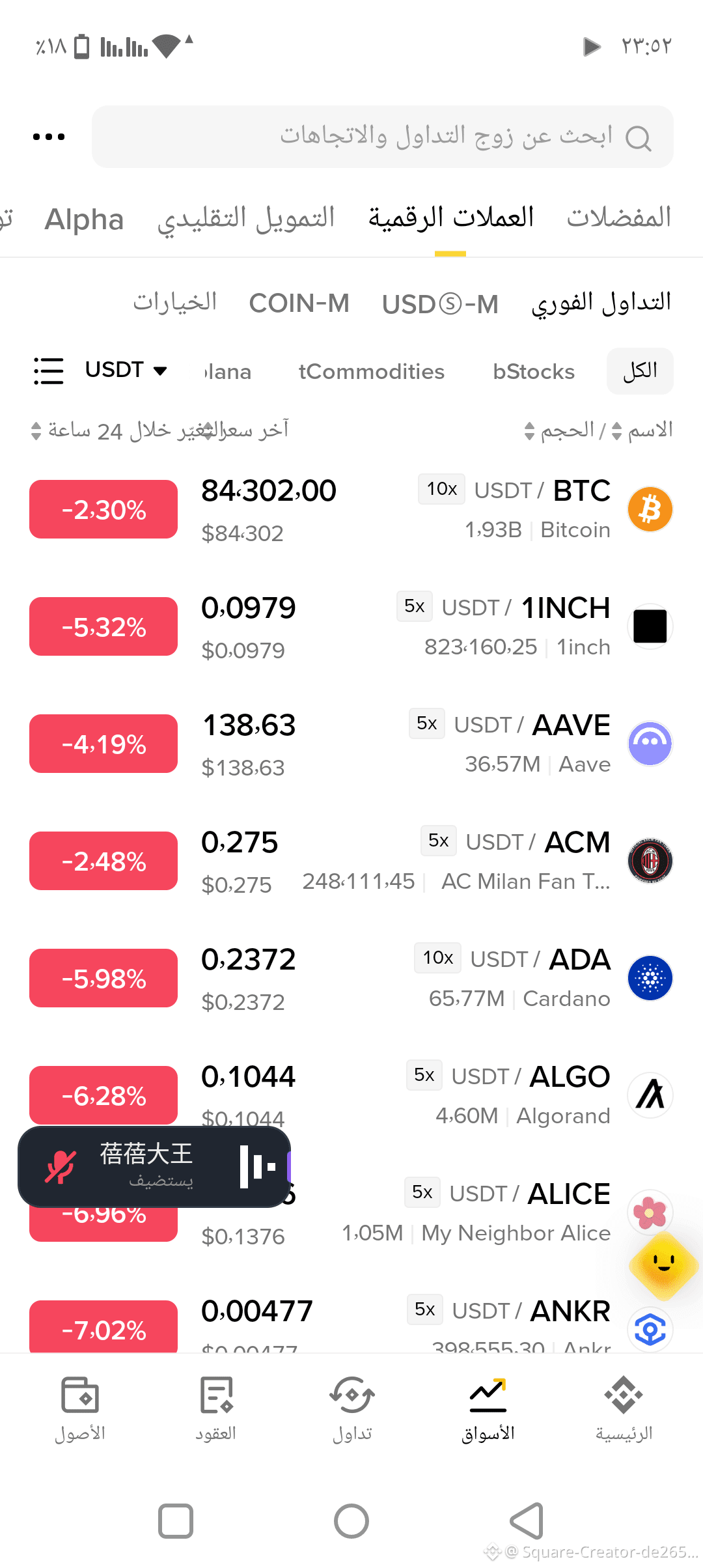
Task: Open the three-dot overflow menu
Action: click(49, 137)
